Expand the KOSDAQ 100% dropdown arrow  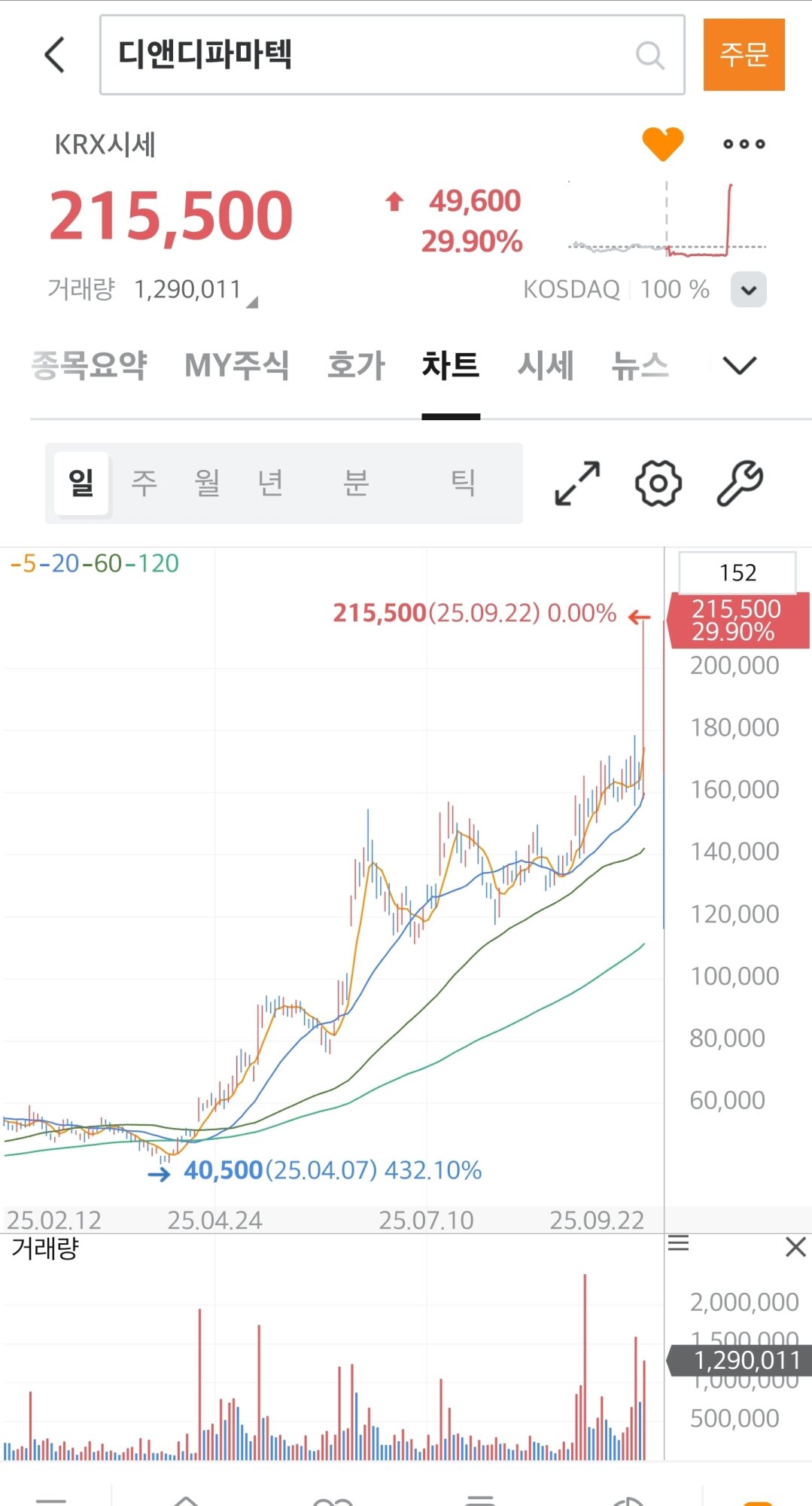[x=749, y=290]
